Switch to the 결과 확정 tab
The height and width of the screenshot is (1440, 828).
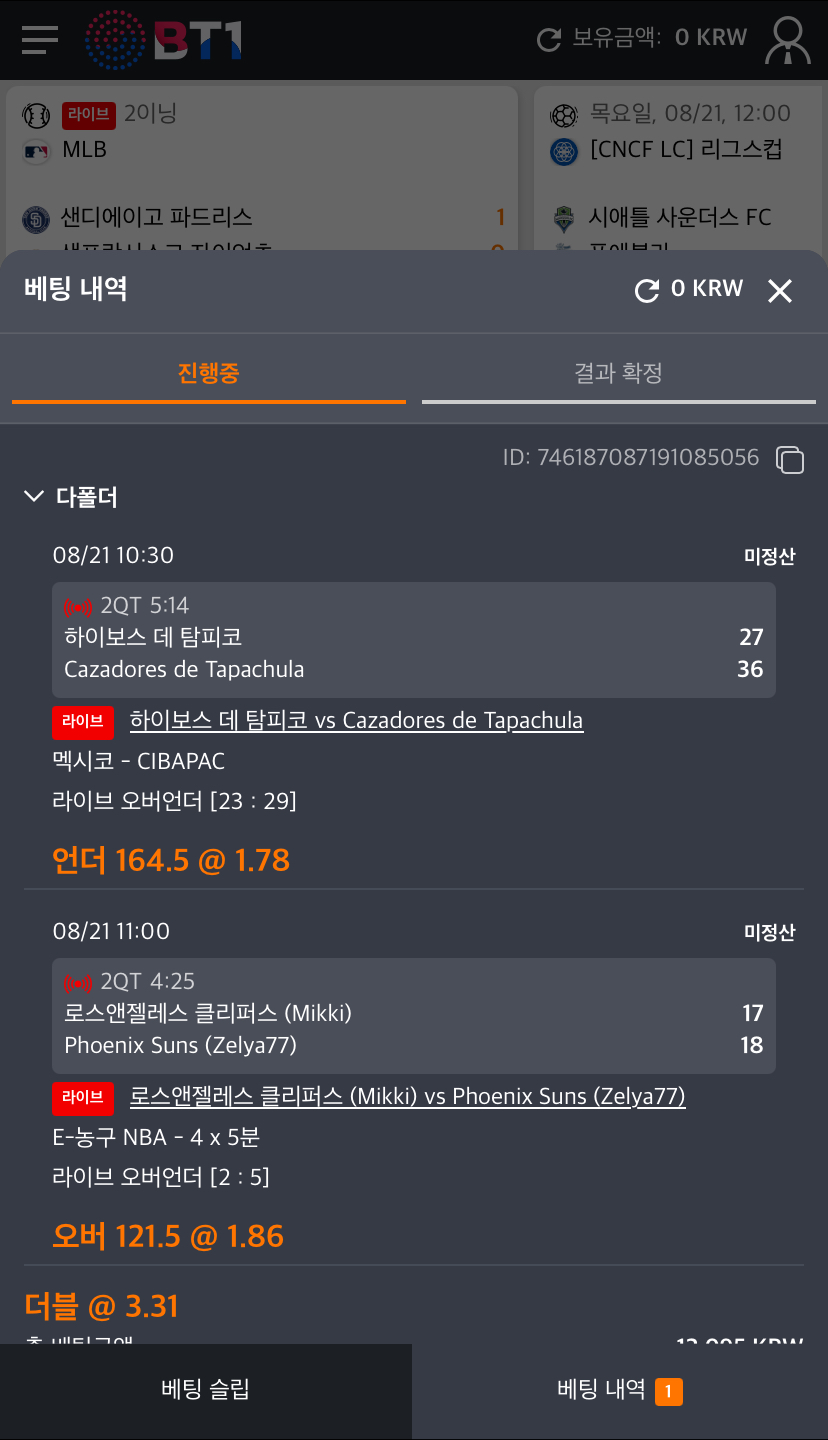[618, 374]
